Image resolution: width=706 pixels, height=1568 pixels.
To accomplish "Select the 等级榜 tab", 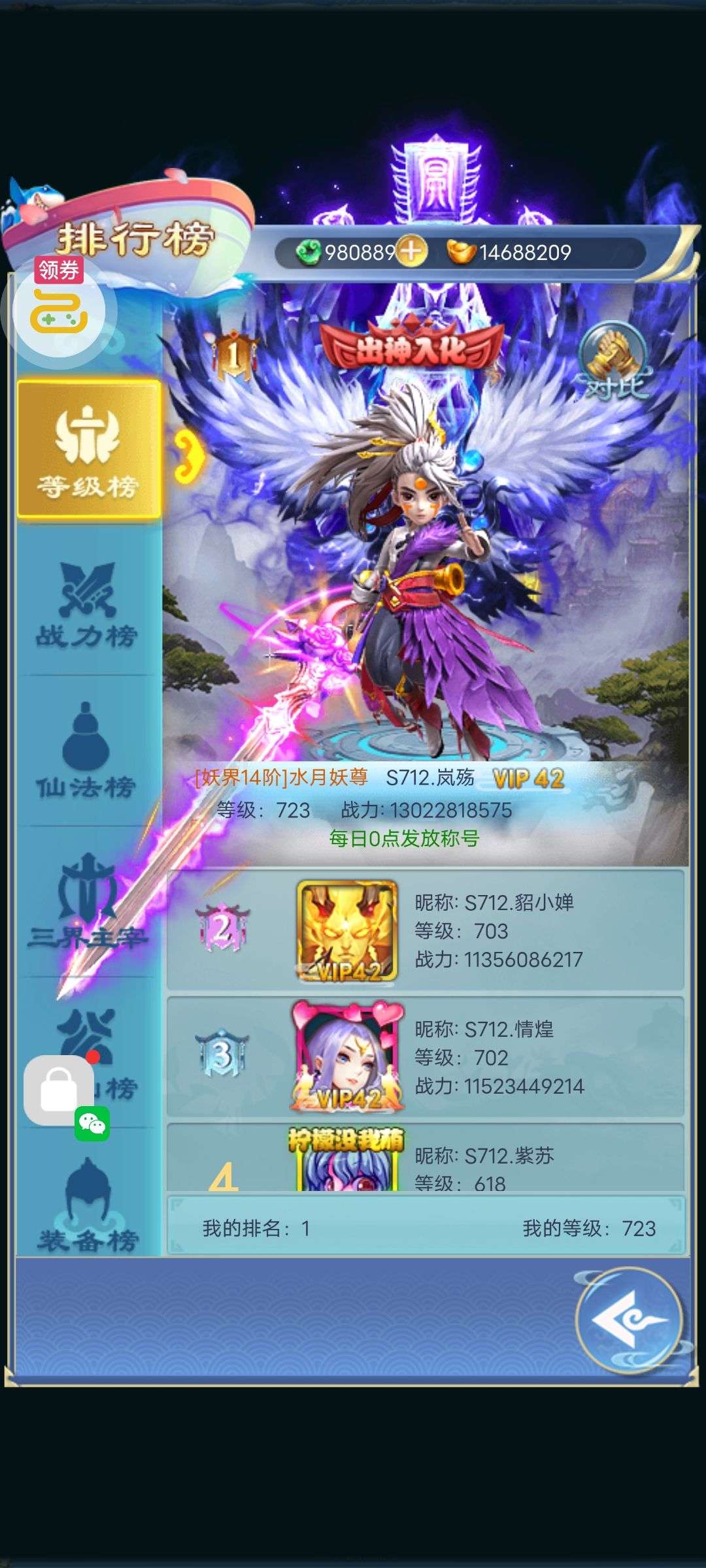I will pyautogui.click(x=89, y=449).
